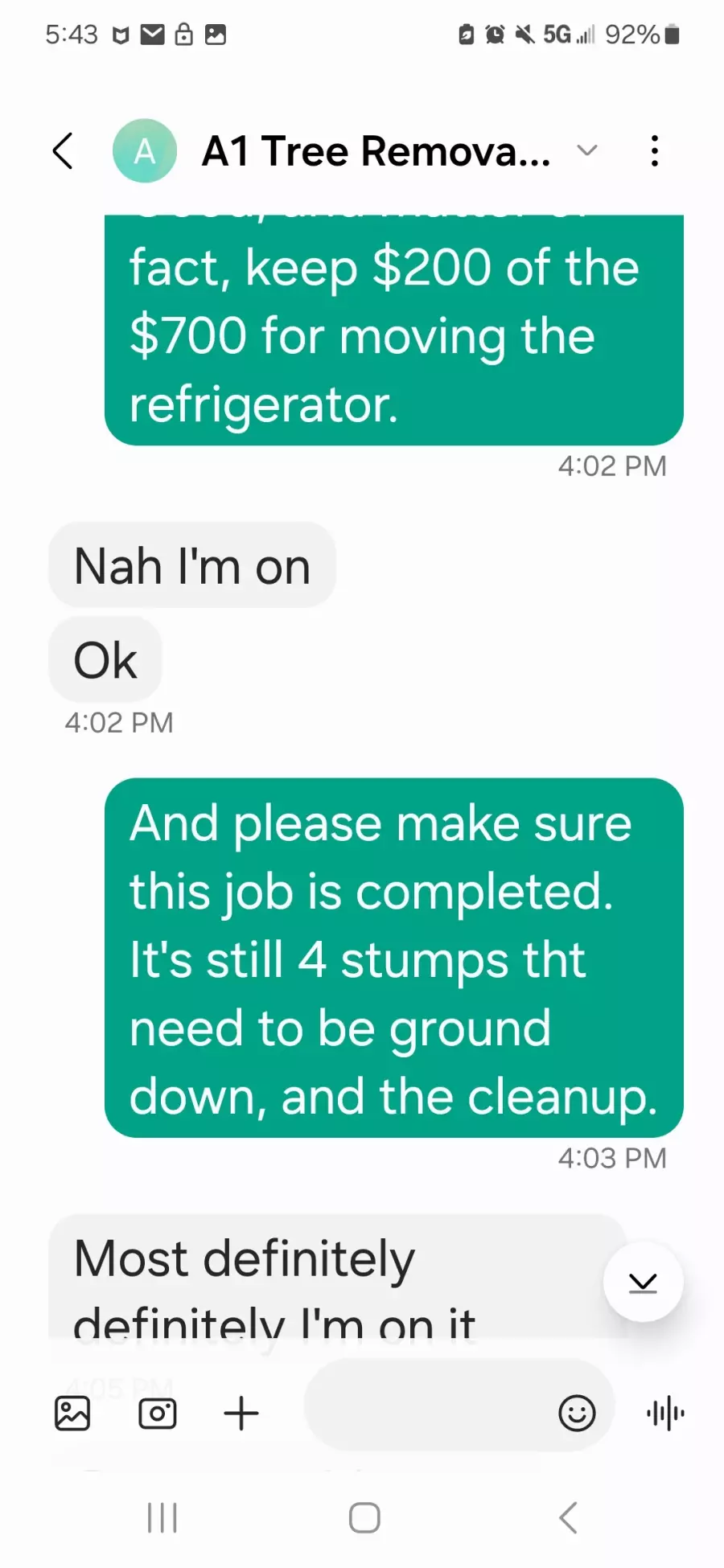
Task: Open the emoji picker
Action: (577, 1414)
